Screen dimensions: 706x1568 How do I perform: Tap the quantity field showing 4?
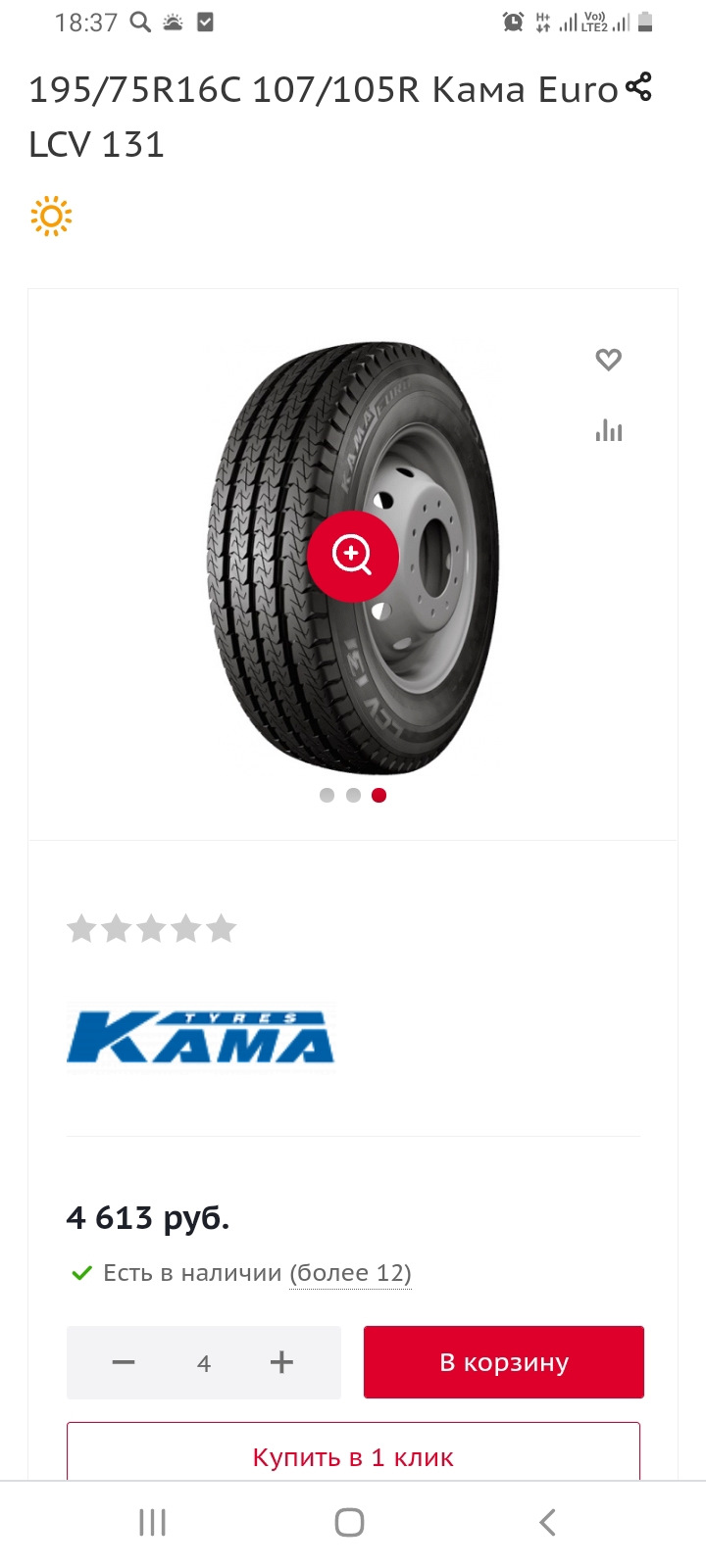(x=203, y=1363)
